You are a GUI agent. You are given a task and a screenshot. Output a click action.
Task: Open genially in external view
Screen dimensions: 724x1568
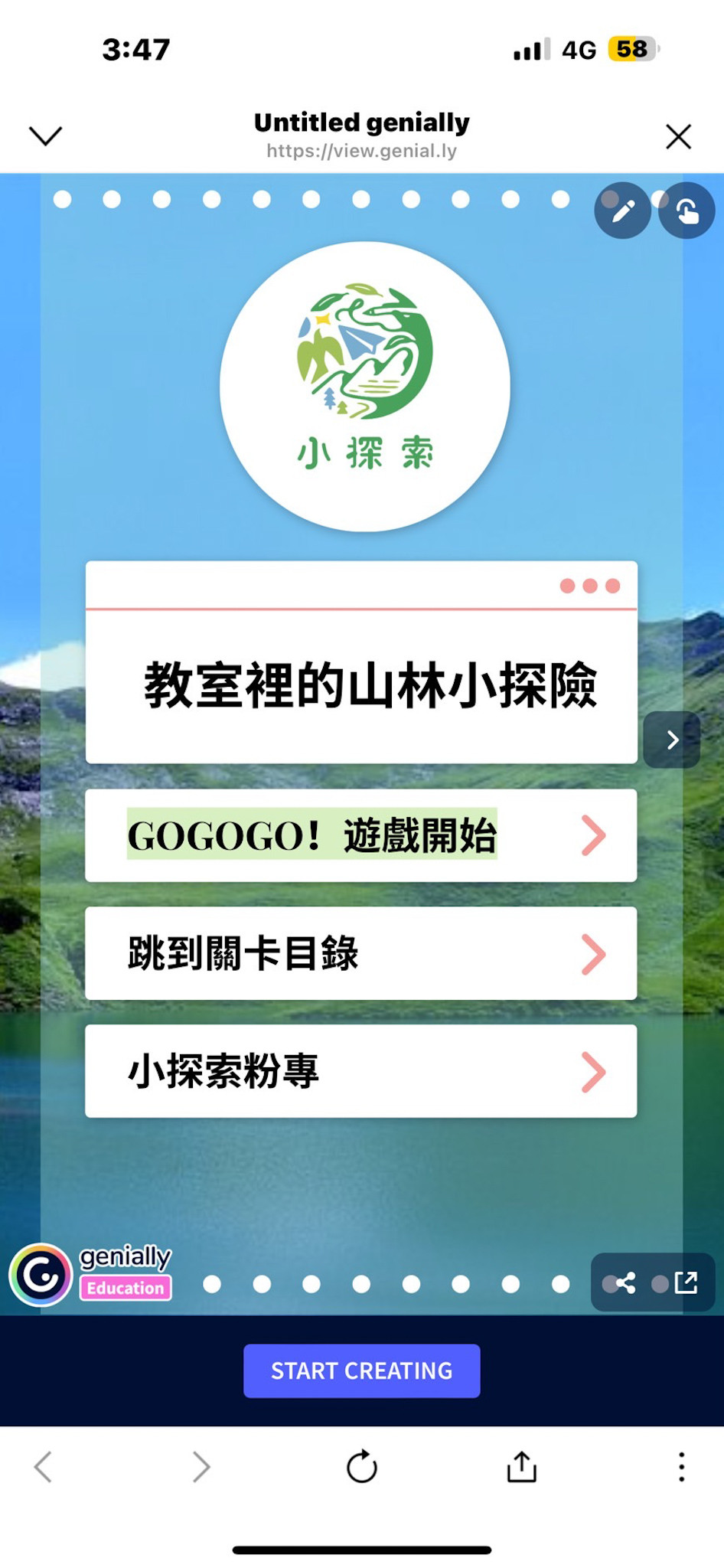coord(686,1282)
